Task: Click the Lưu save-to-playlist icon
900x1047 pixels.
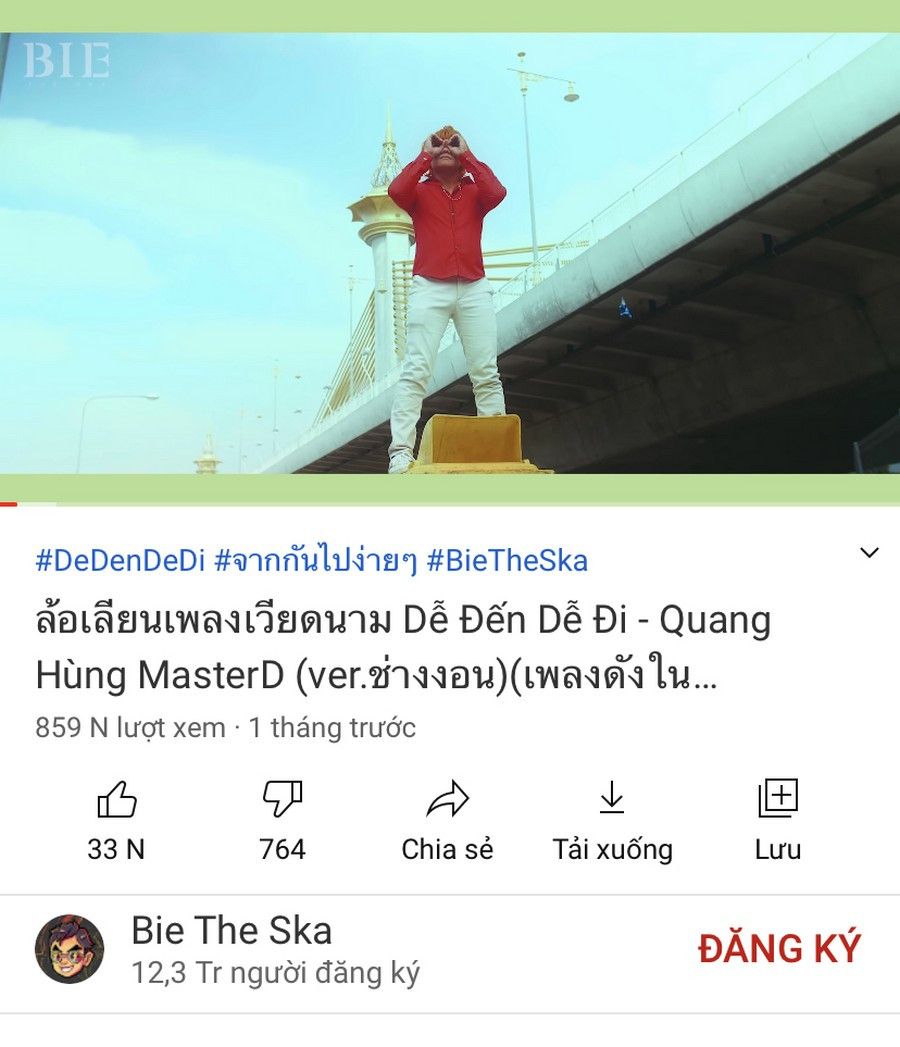Action: tap(779, 799)
